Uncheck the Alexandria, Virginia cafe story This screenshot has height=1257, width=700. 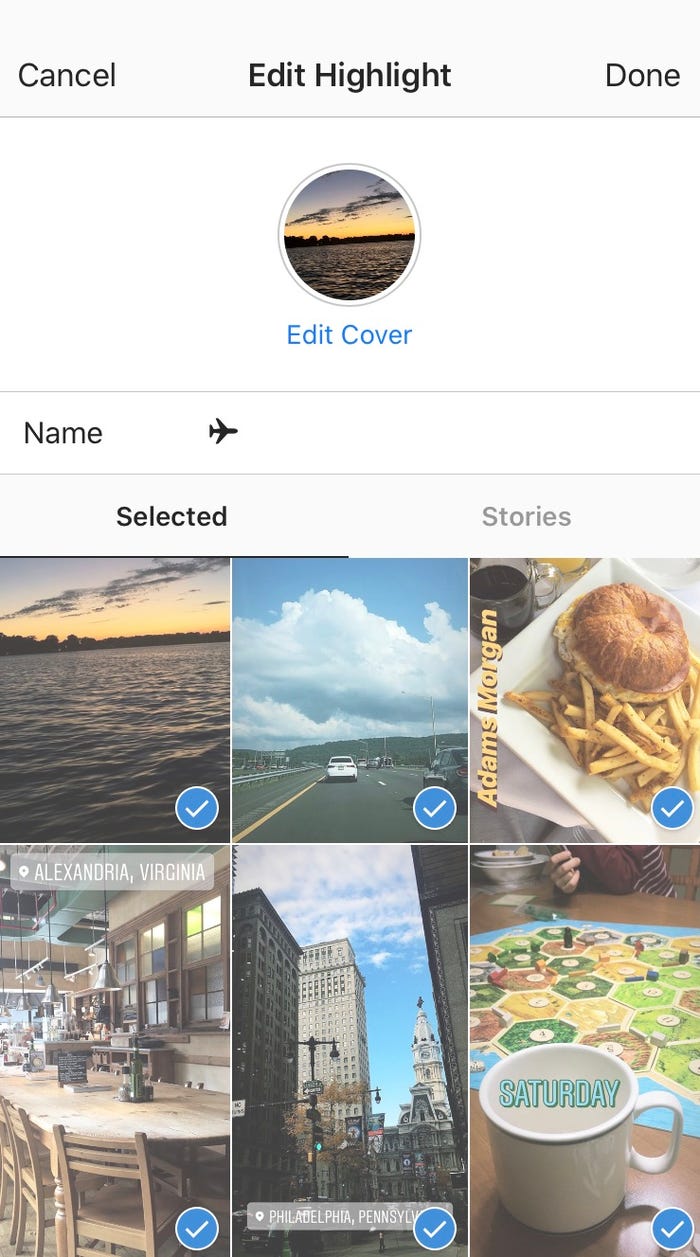197,1228
